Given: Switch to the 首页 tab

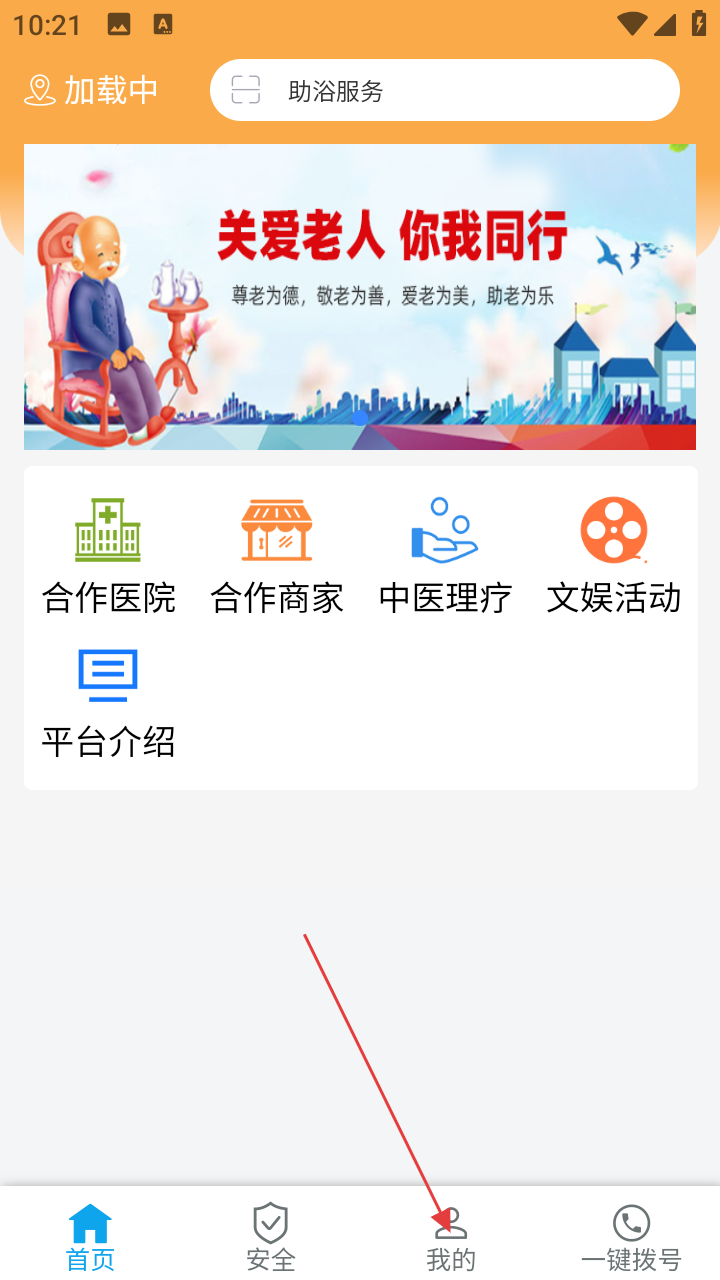Looking at the screenshot, I should pos(90,1237).
